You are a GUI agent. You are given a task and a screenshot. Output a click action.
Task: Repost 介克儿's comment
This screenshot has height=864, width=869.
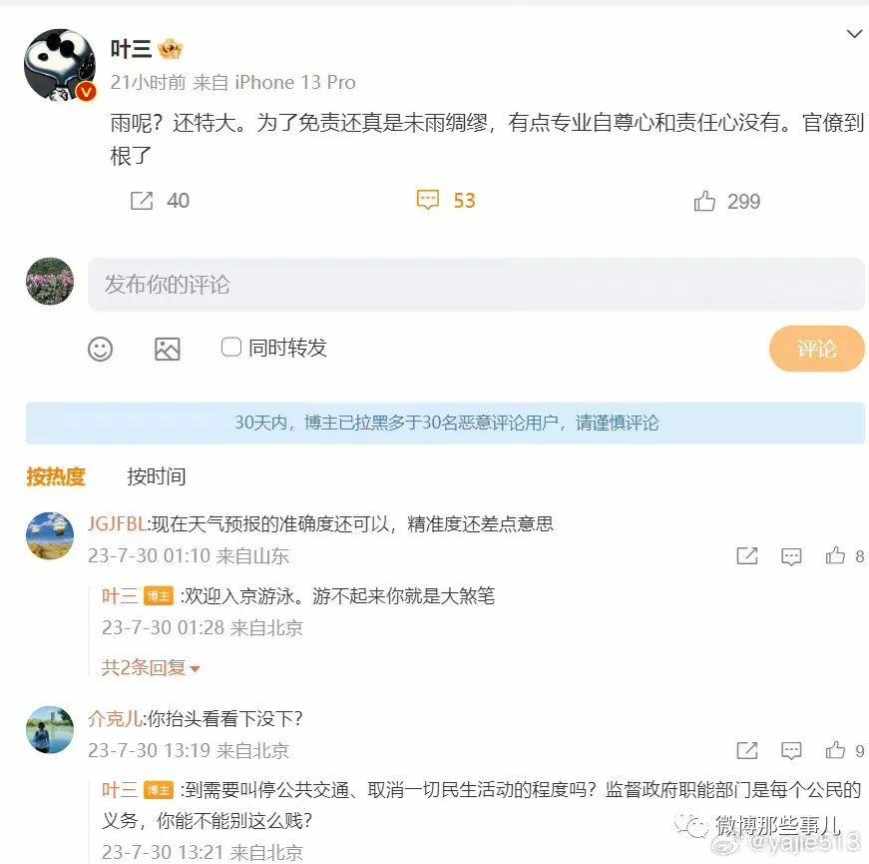click(x=747, y=750)
